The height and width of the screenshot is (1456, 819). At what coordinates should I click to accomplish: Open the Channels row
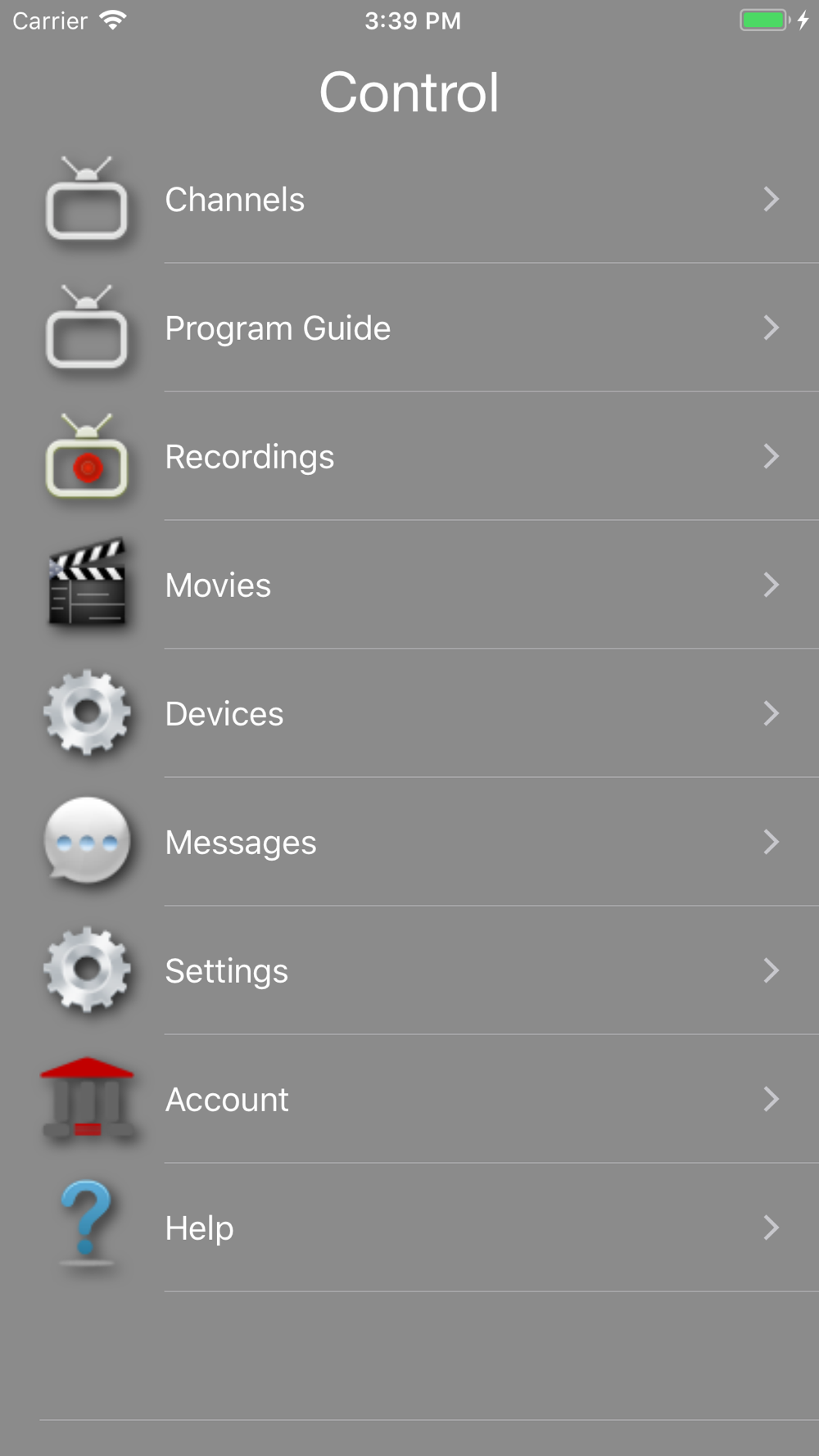[x=409, y=200]
